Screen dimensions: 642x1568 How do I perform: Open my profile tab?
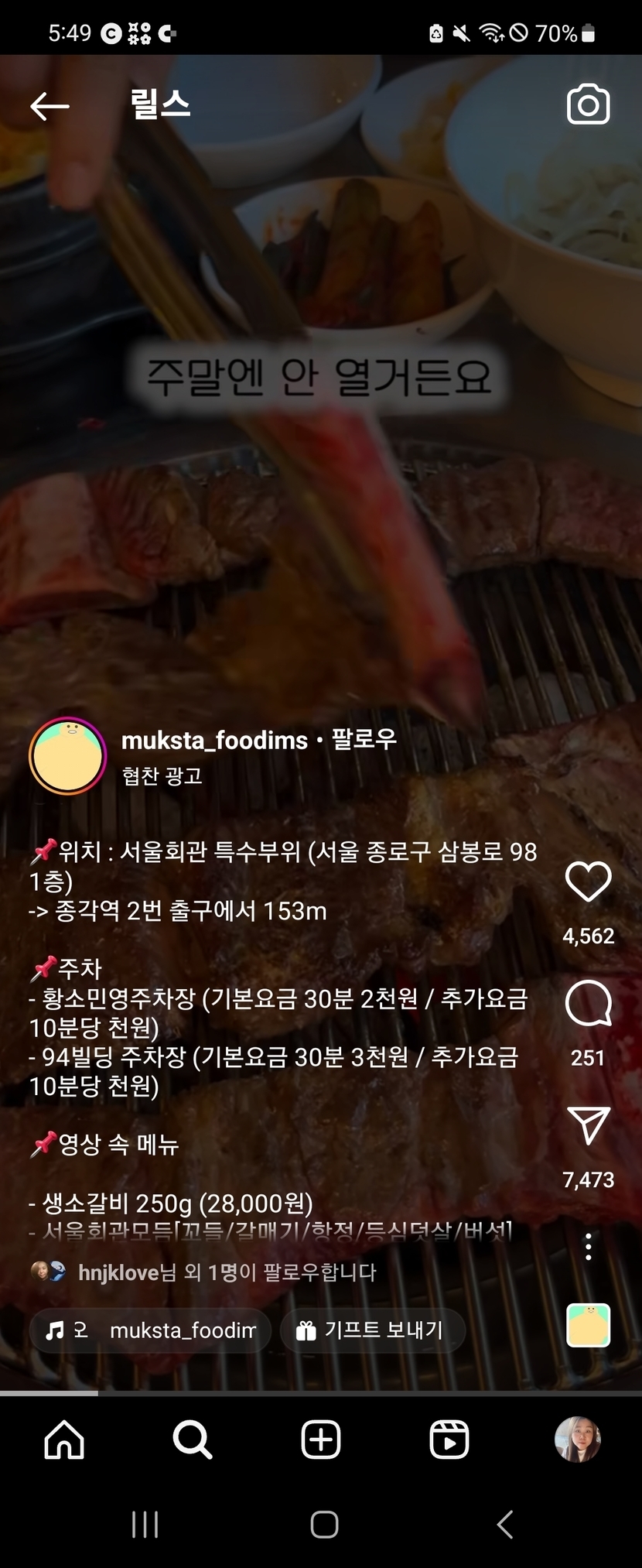pyautogui.click(x=577, y=1440)
